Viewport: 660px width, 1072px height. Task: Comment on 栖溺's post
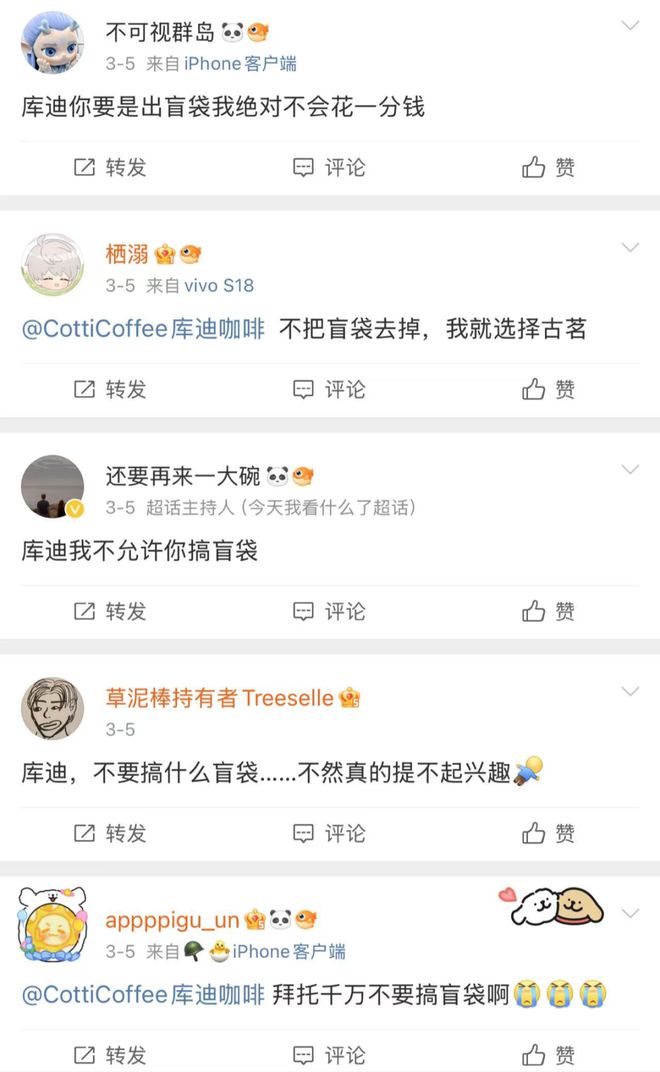[329, 389]
